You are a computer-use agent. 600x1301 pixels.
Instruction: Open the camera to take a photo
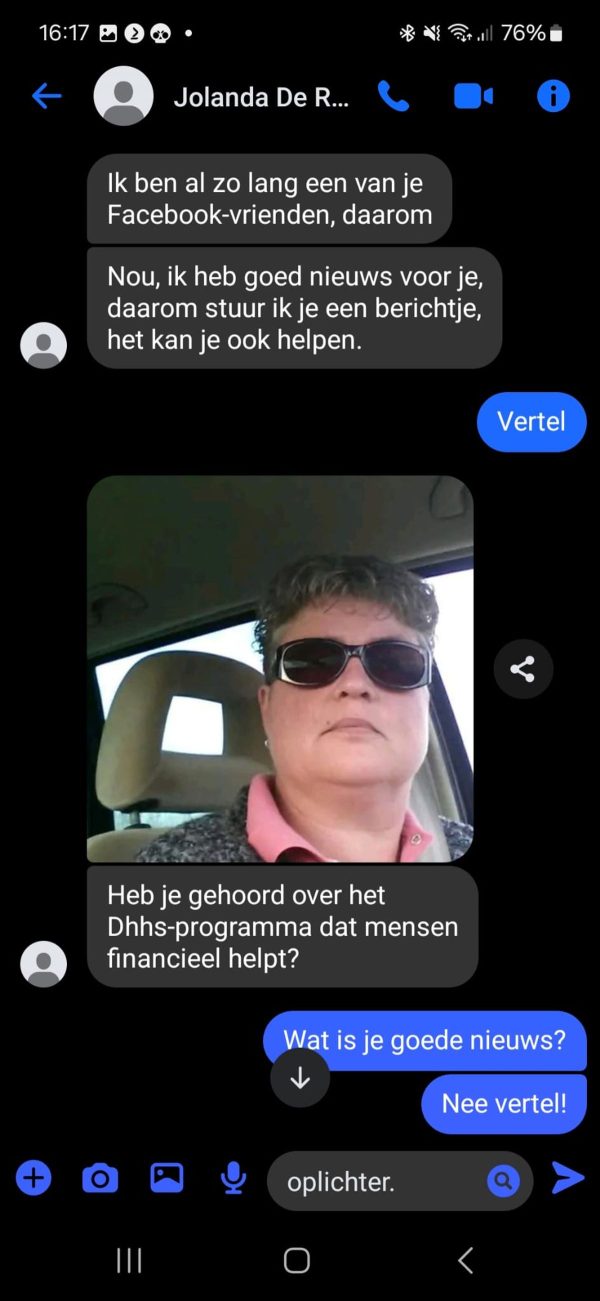[x=100, y=1180]
